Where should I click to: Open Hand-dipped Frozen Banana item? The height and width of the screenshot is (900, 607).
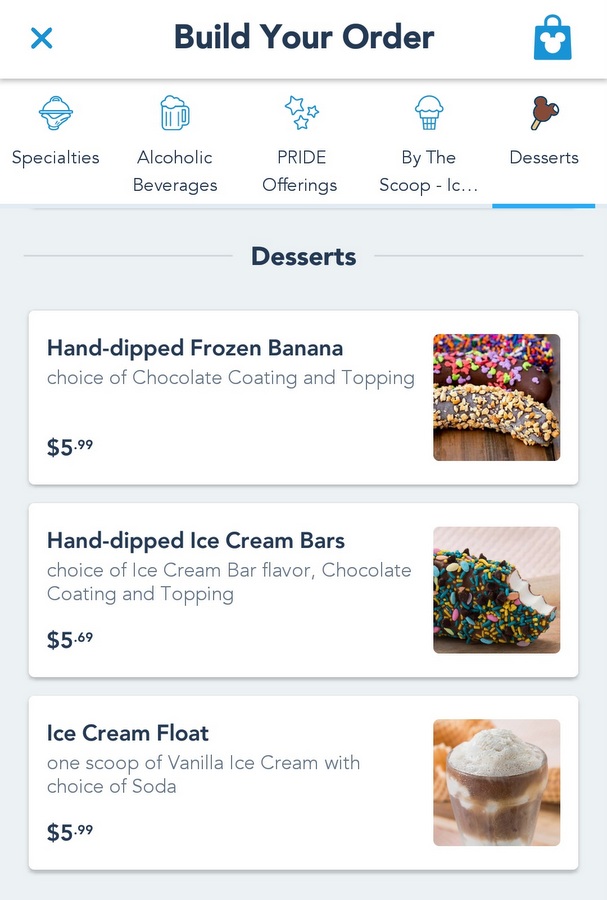(x=303, y=398)
